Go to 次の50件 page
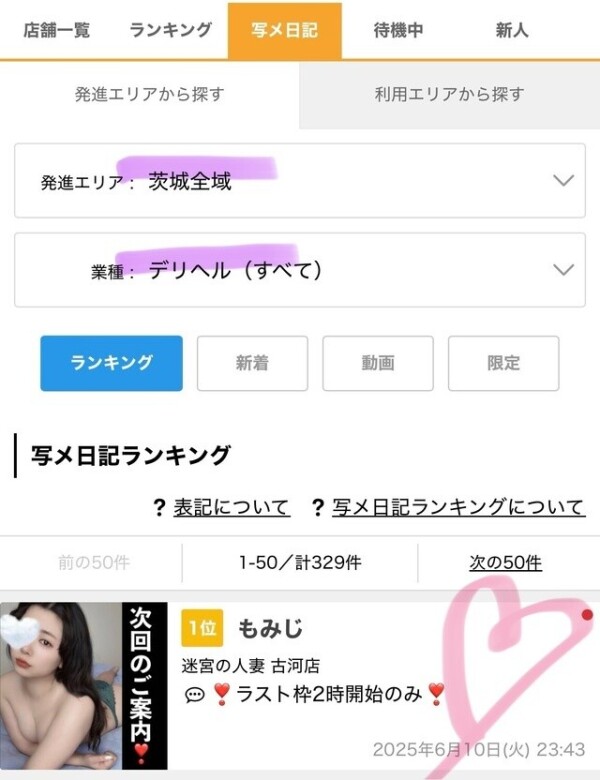Screen dimensions: 600x780 pyautogui.click(x=505, y=563)
